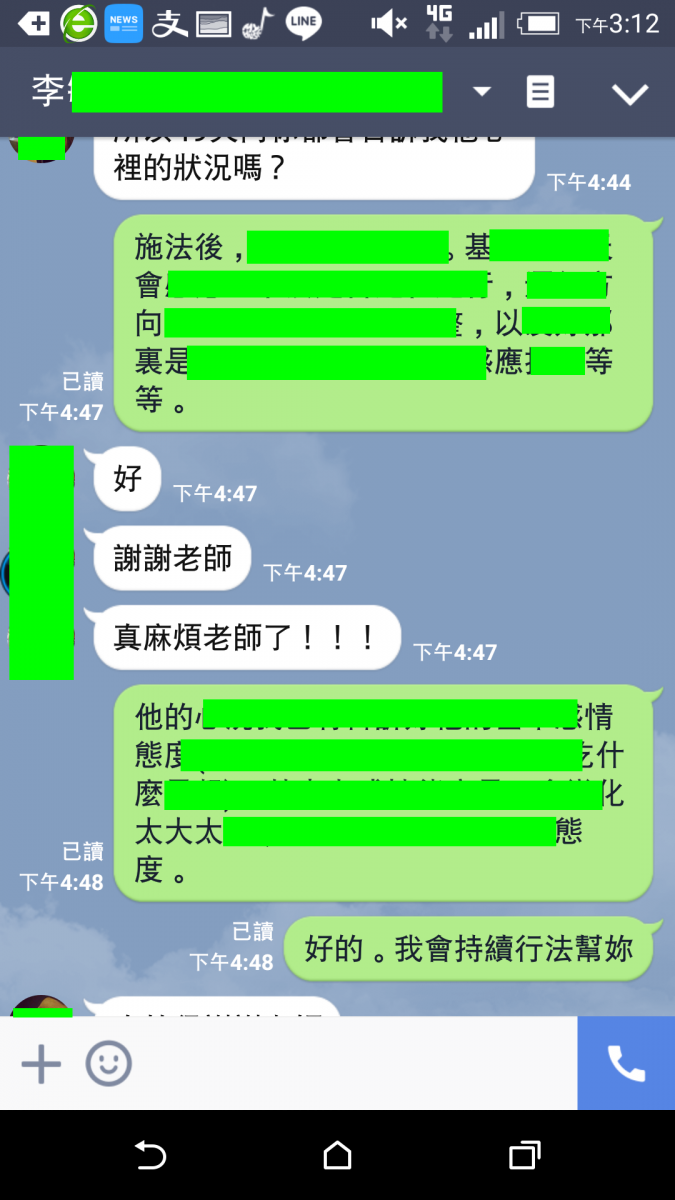Go back with system back button
The width and height of the screenshot is (675, 1200).
pyautogui.click(x=150, y=1156)
